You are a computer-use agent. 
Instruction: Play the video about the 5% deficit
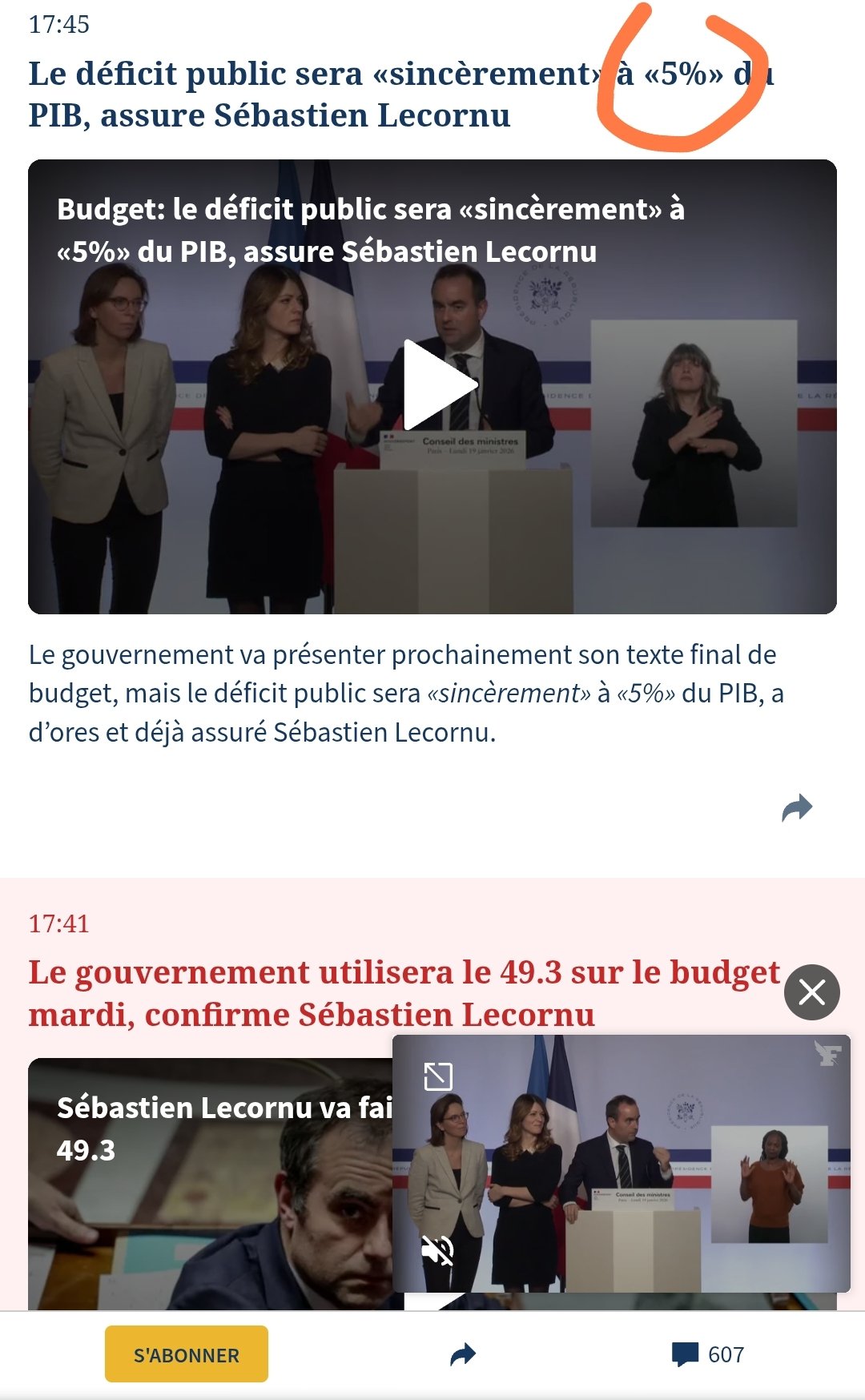point(439,385)
